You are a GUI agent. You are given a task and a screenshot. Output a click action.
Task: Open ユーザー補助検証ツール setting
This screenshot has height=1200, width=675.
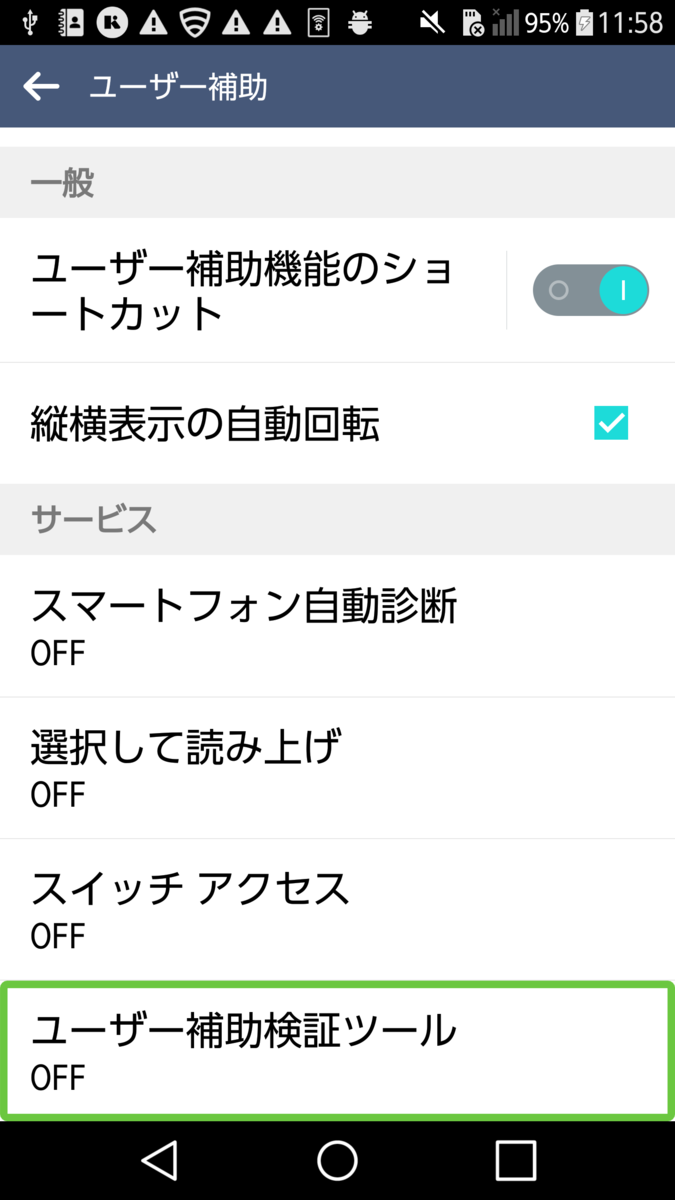(337, 1050)
